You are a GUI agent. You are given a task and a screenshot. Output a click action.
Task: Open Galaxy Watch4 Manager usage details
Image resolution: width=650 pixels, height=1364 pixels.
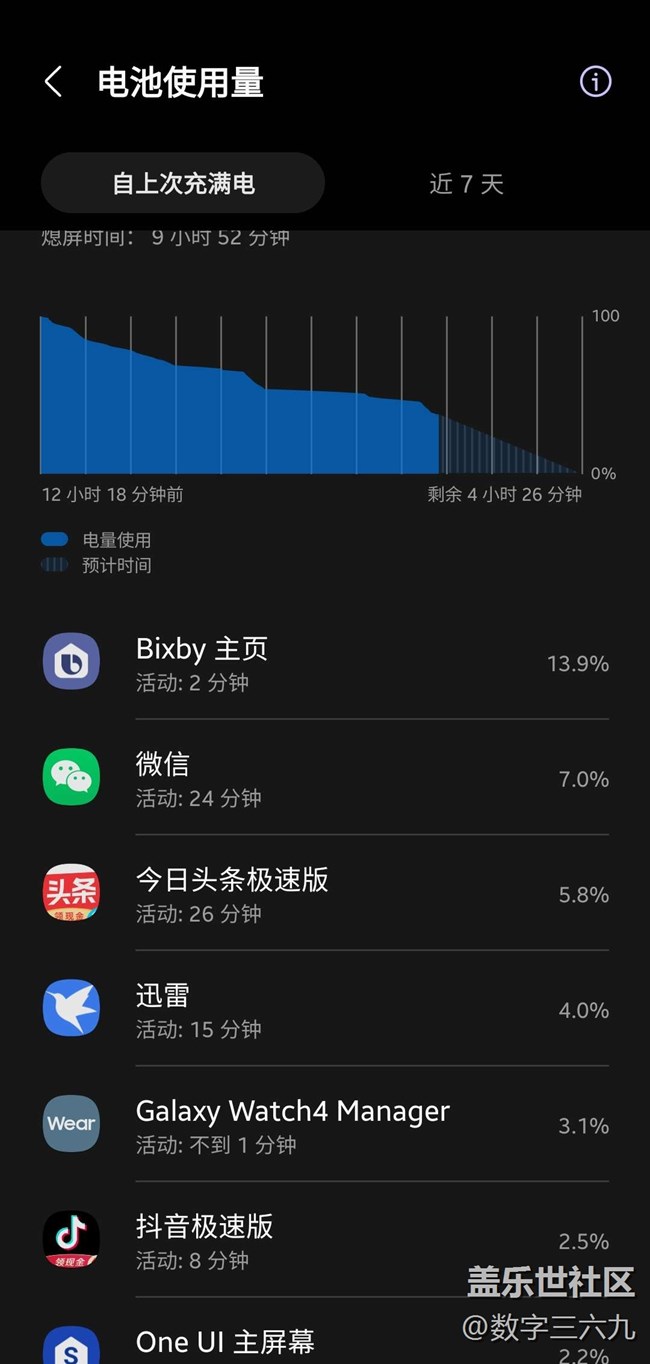(x=325, y=1125)
